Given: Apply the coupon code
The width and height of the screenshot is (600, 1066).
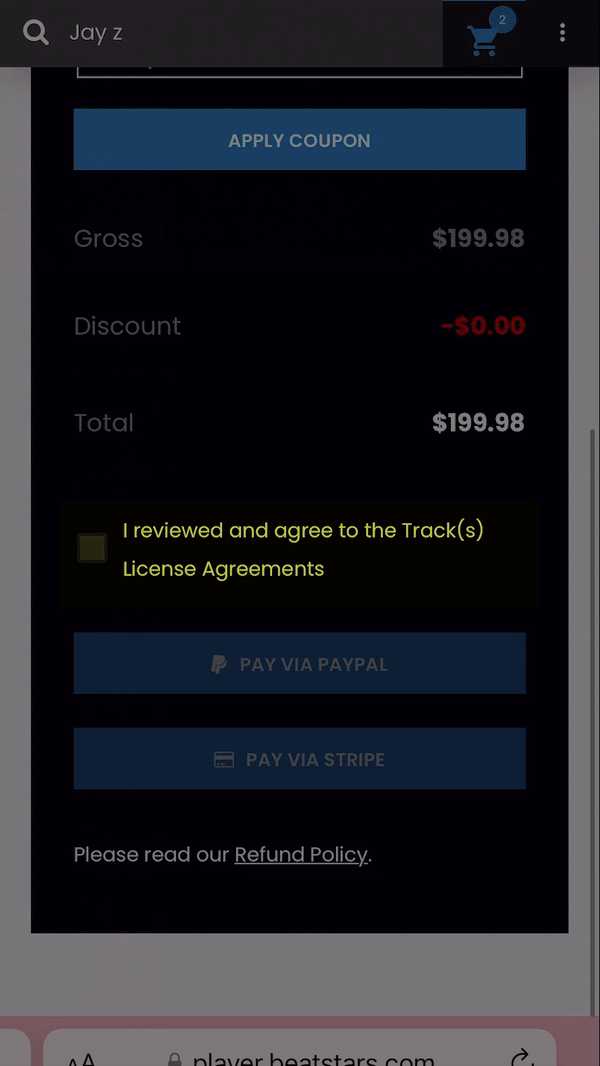Looking at the screenshot, I should [299, 140].
